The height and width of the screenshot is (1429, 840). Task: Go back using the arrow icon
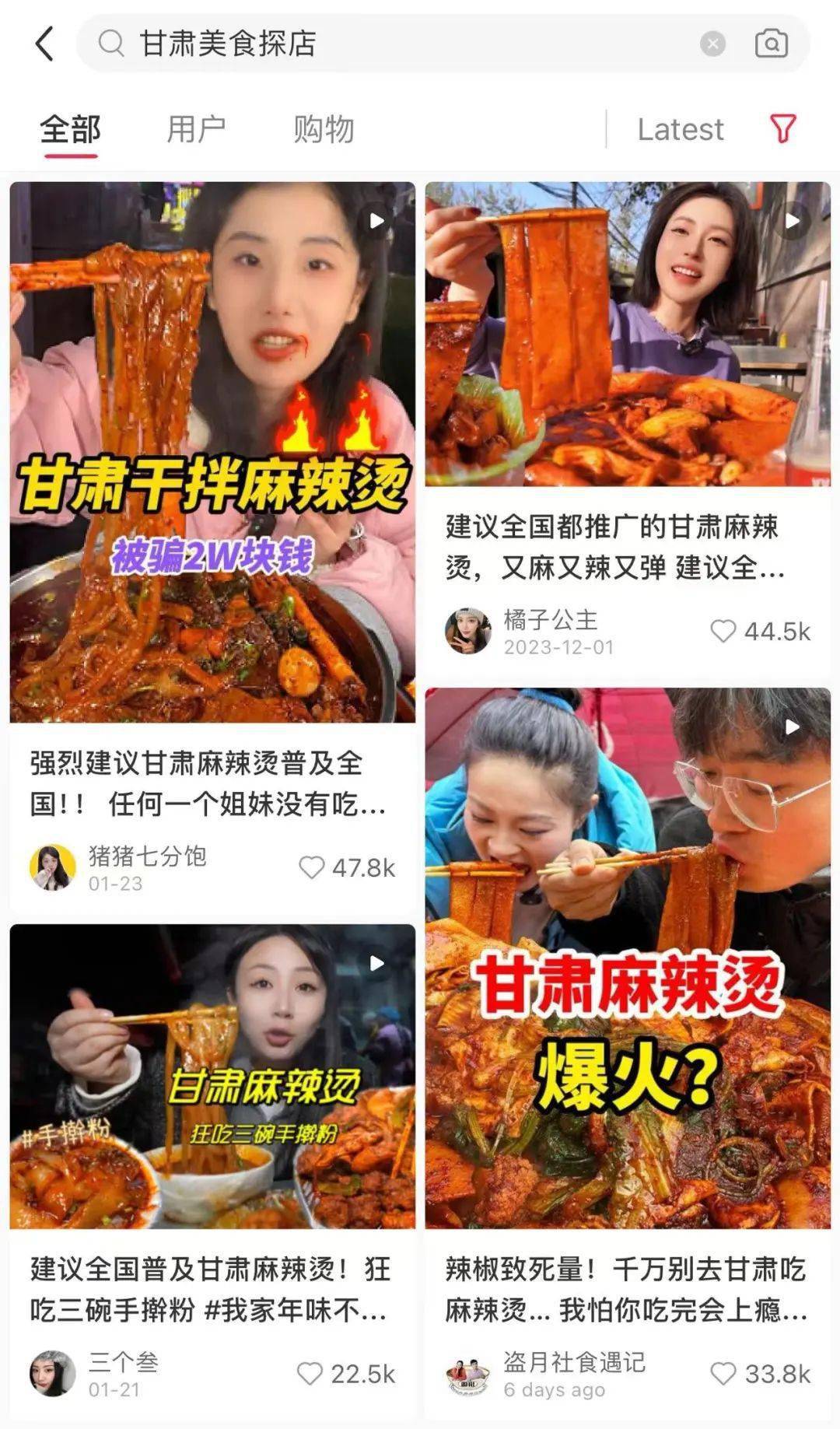(x=45, y=44)
